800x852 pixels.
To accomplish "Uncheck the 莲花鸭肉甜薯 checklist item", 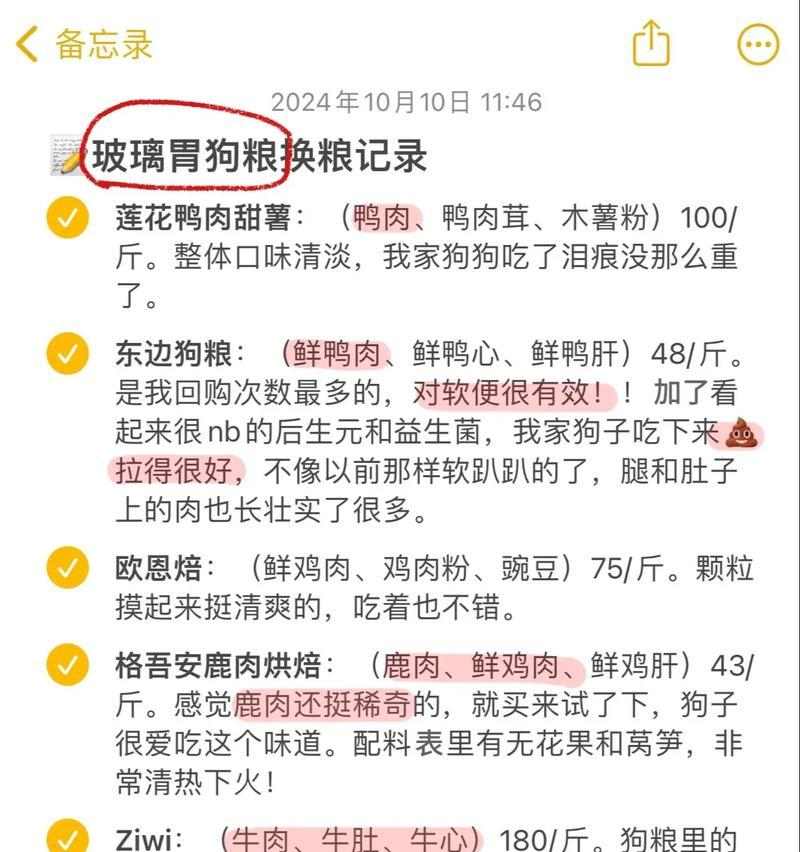I will coord(69,216).
